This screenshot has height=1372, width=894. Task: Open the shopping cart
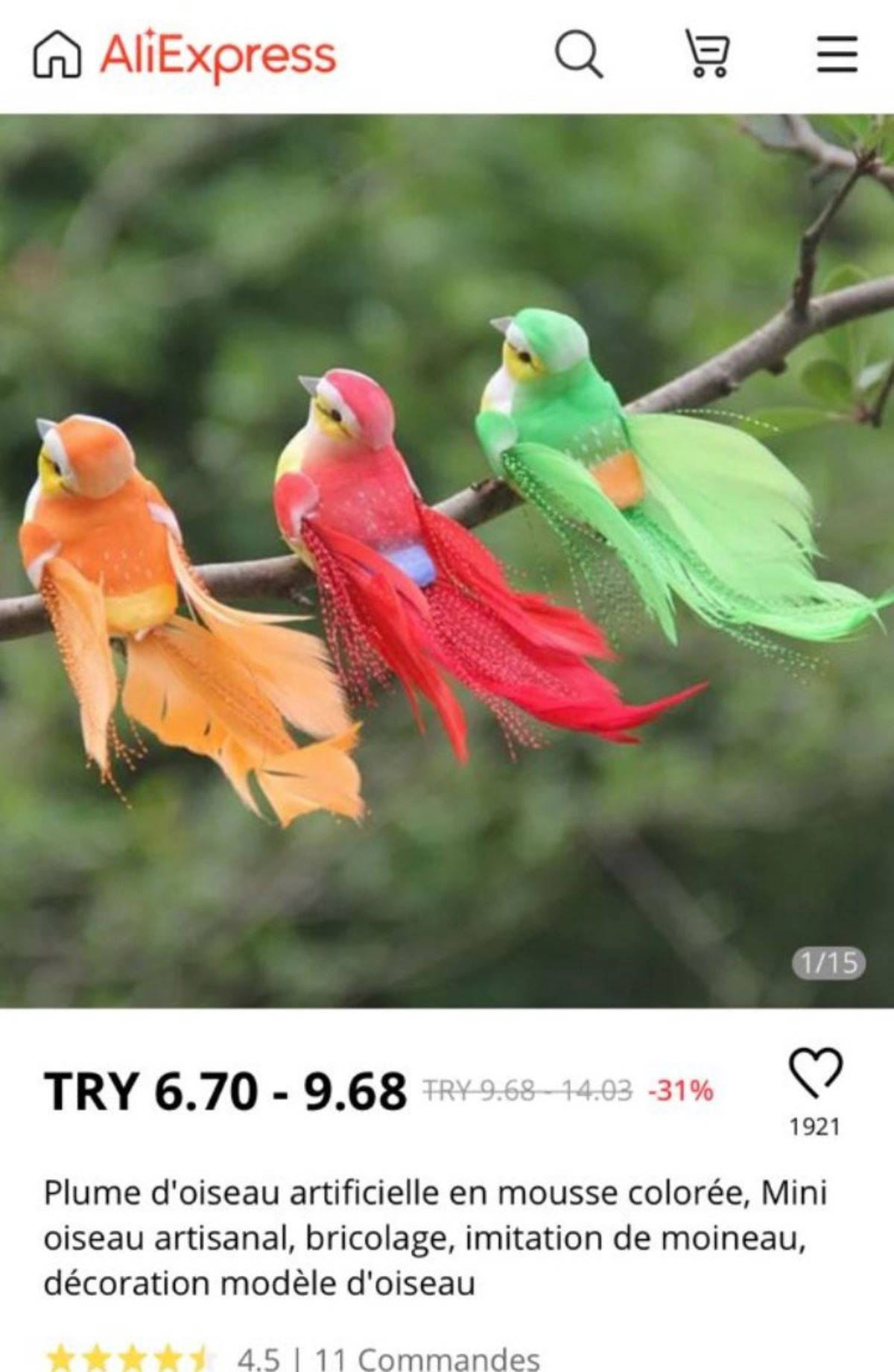click(x=707, y=54)
